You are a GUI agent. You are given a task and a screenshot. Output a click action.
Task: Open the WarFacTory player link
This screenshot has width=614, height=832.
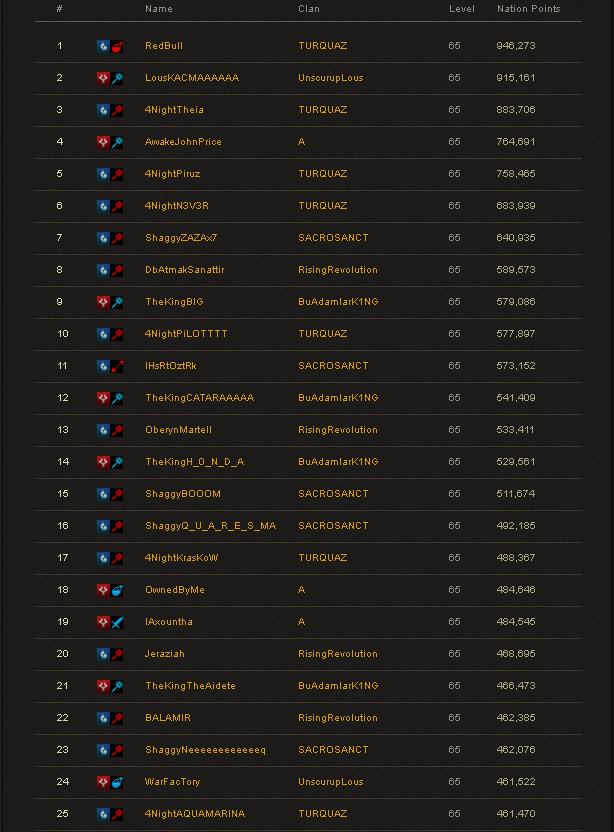(x=172, y=782)
